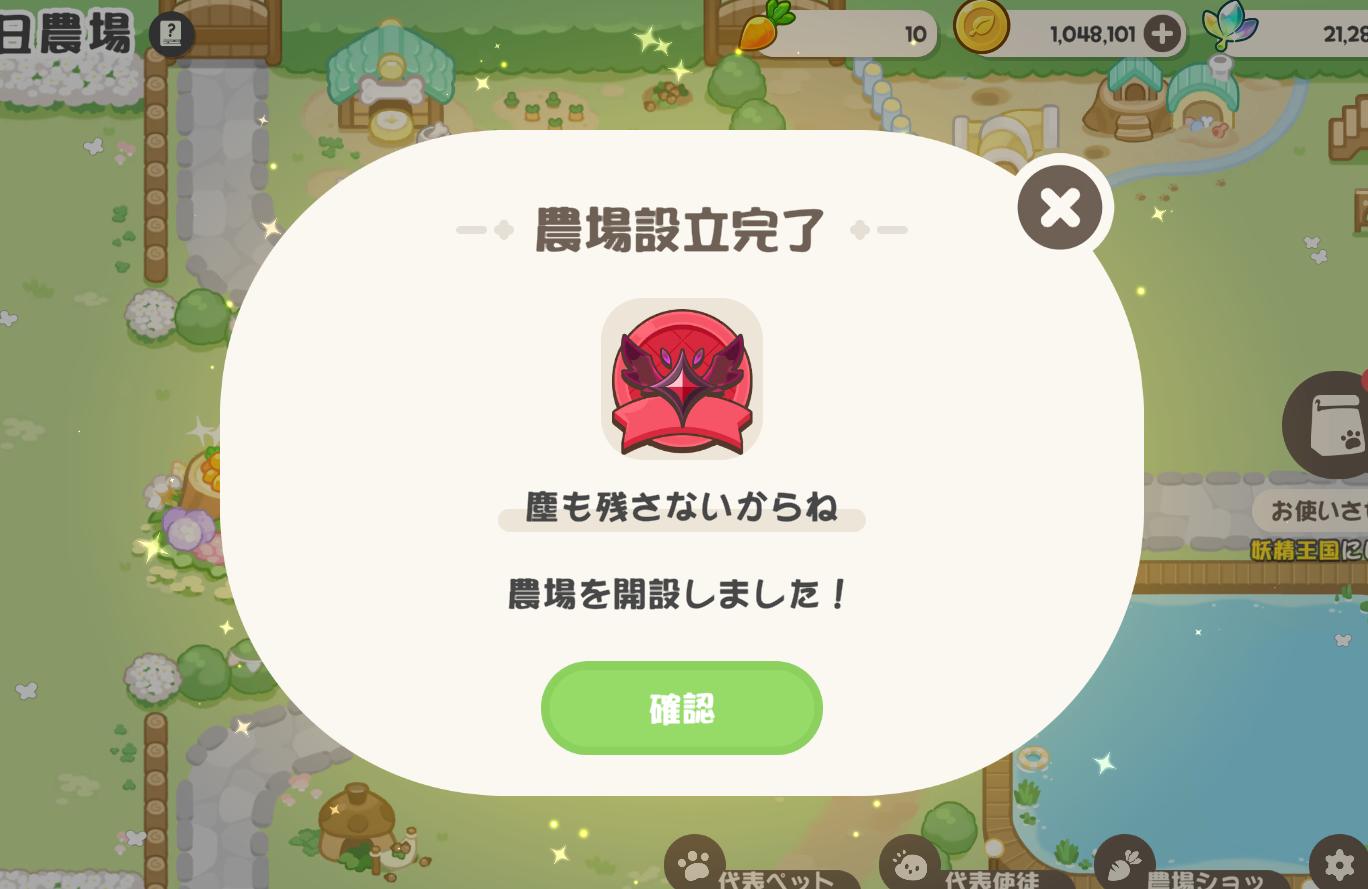The height and width of the screenshot is (889, 1368).
Task: Confirm with the green 確認 button
Action: [x=682, y=708]
